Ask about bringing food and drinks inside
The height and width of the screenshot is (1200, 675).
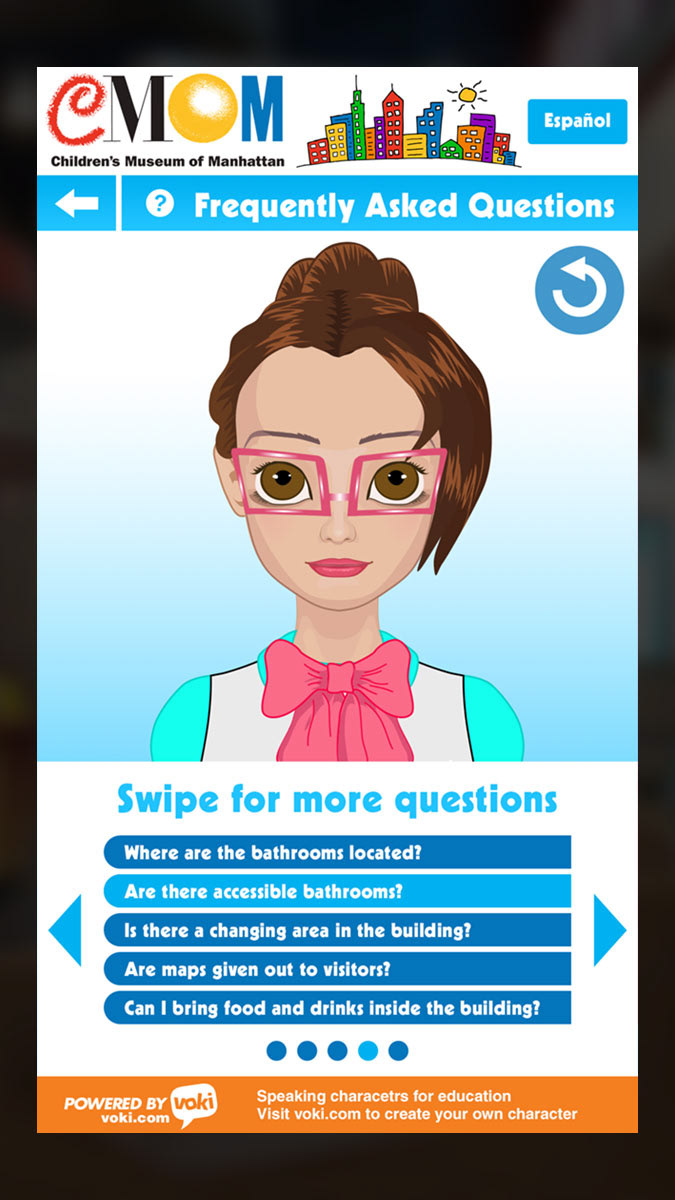[337, 1008]
